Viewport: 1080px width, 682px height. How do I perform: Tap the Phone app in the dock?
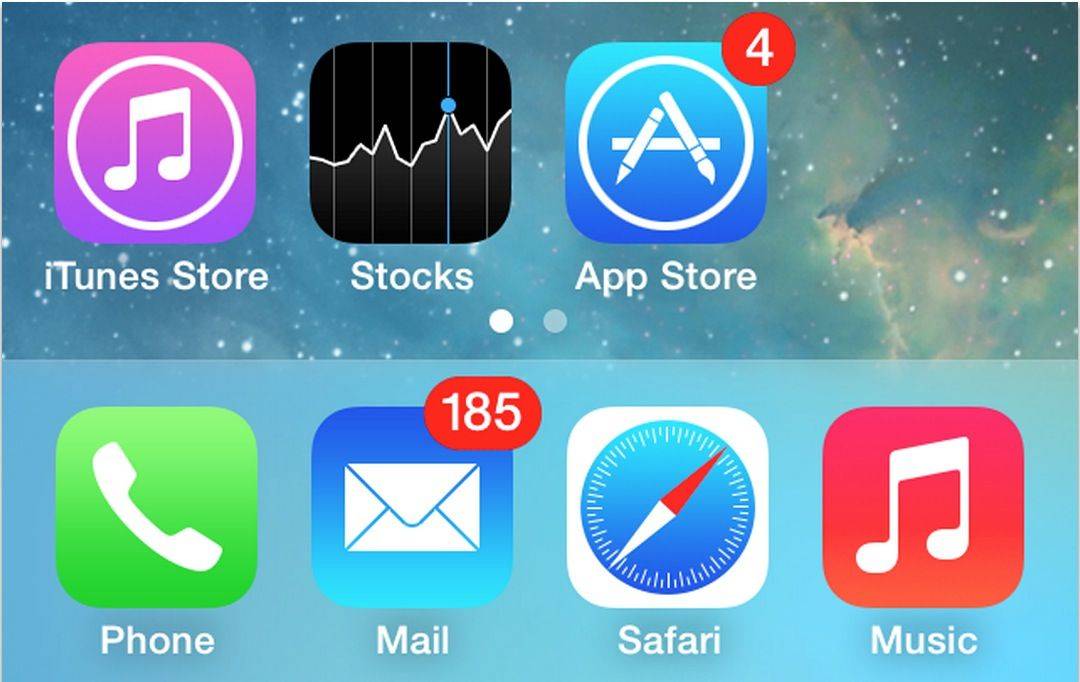(156, 507)
